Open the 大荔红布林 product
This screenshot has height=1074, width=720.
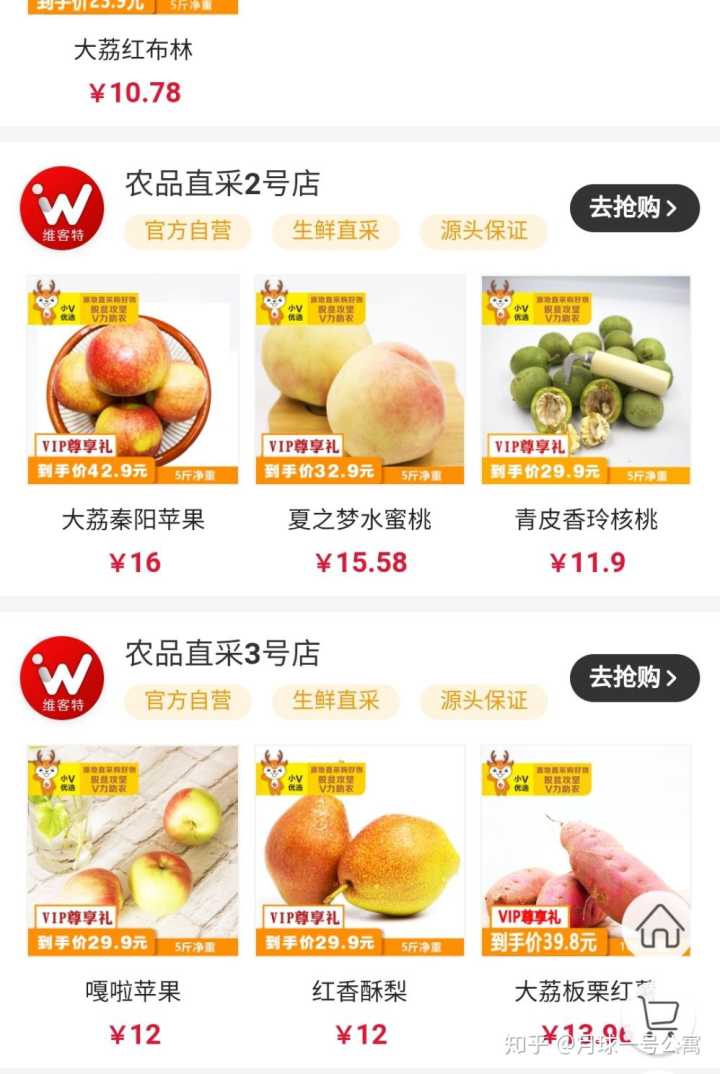[133, 50]
